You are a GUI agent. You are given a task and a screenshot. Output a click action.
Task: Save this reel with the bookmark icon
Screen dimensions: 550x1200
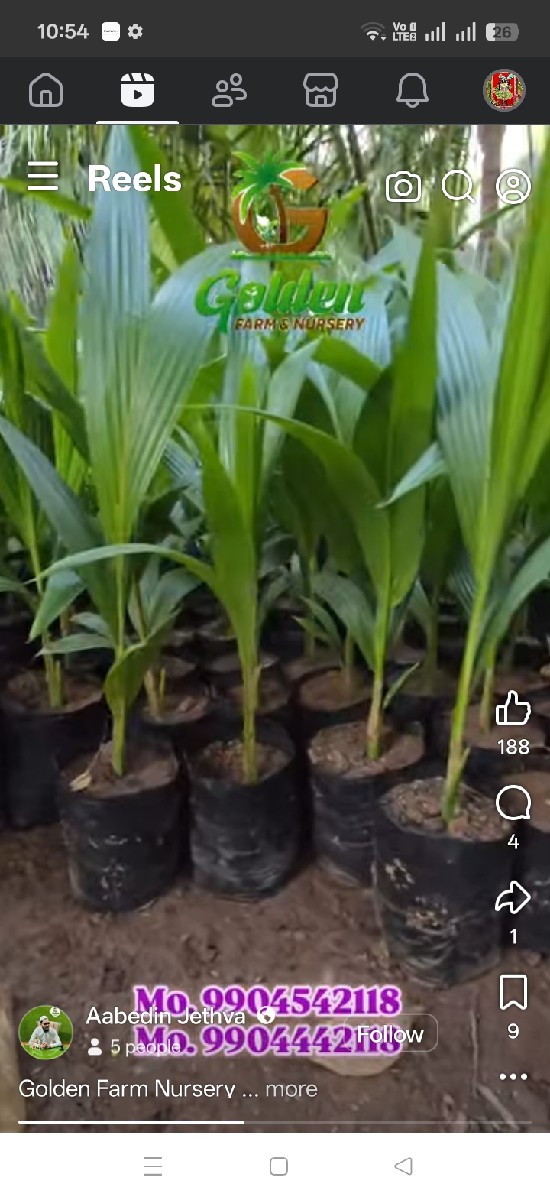point(513,993)
